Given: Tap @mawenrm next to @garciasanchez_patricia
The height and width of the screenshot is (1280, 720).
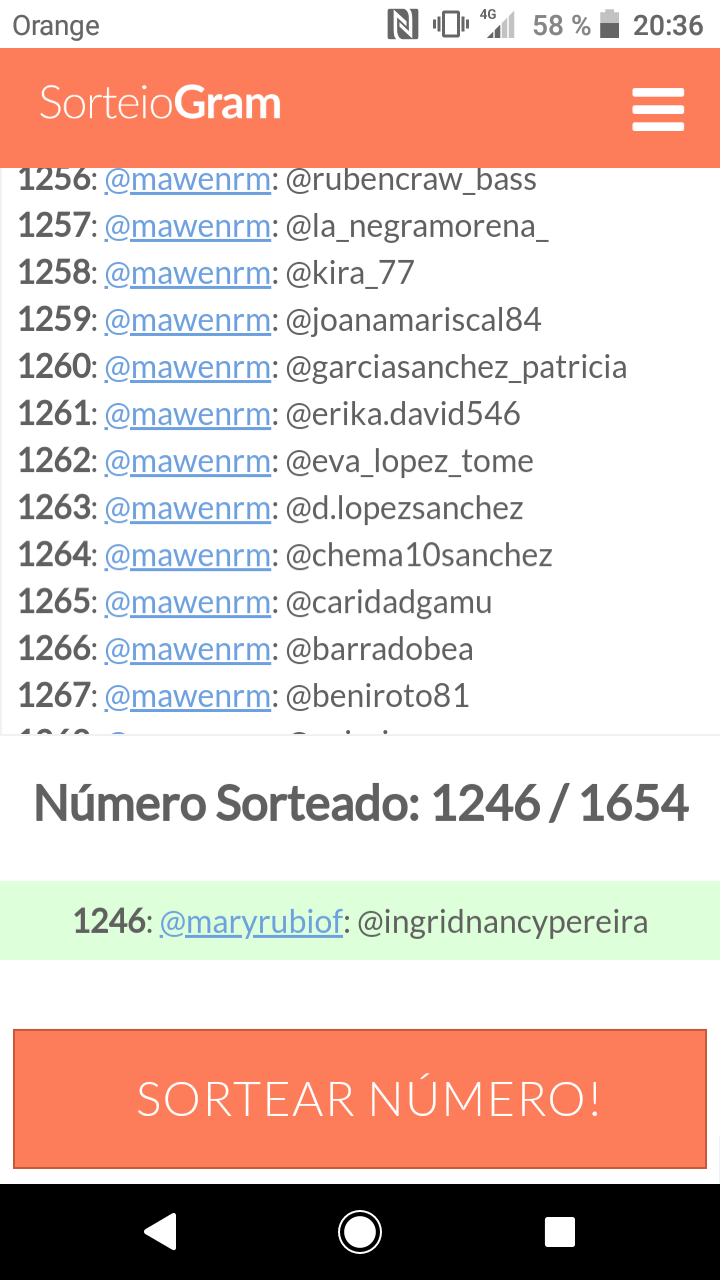Looking at the screenshot, I should pos(187,367).
